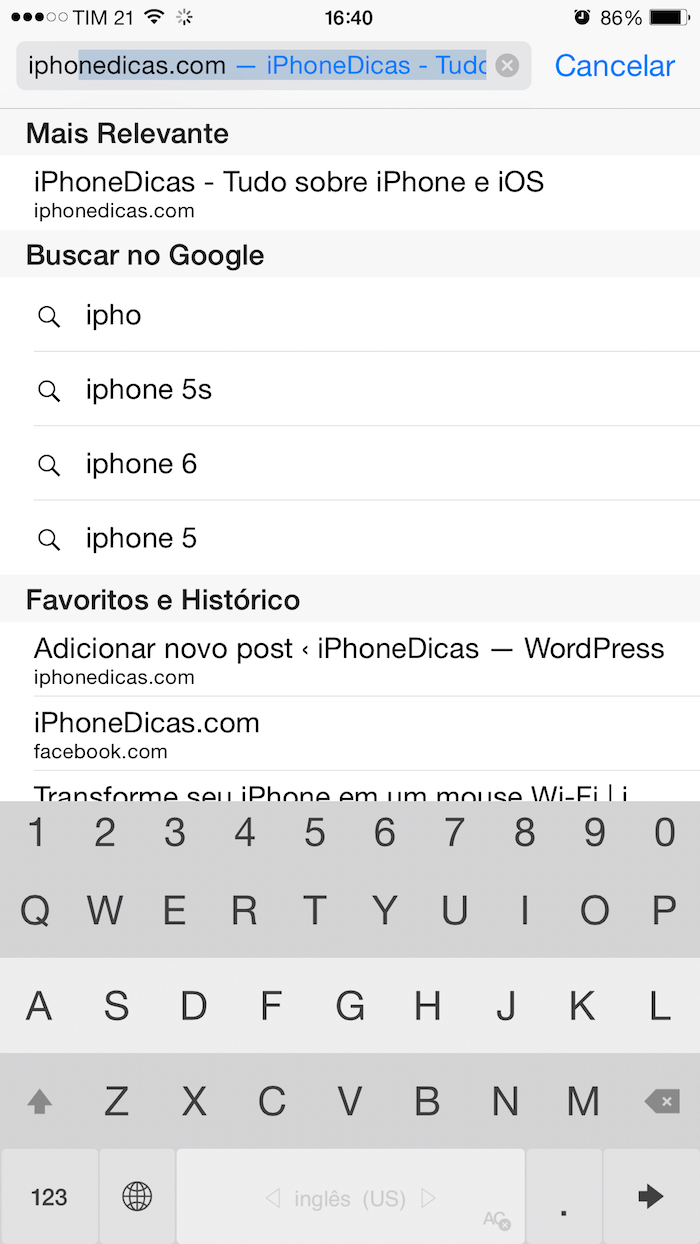Tap the keyboard backspace key
The width and height of the screenshot is (700, 1244).
tap(661, 1102)
